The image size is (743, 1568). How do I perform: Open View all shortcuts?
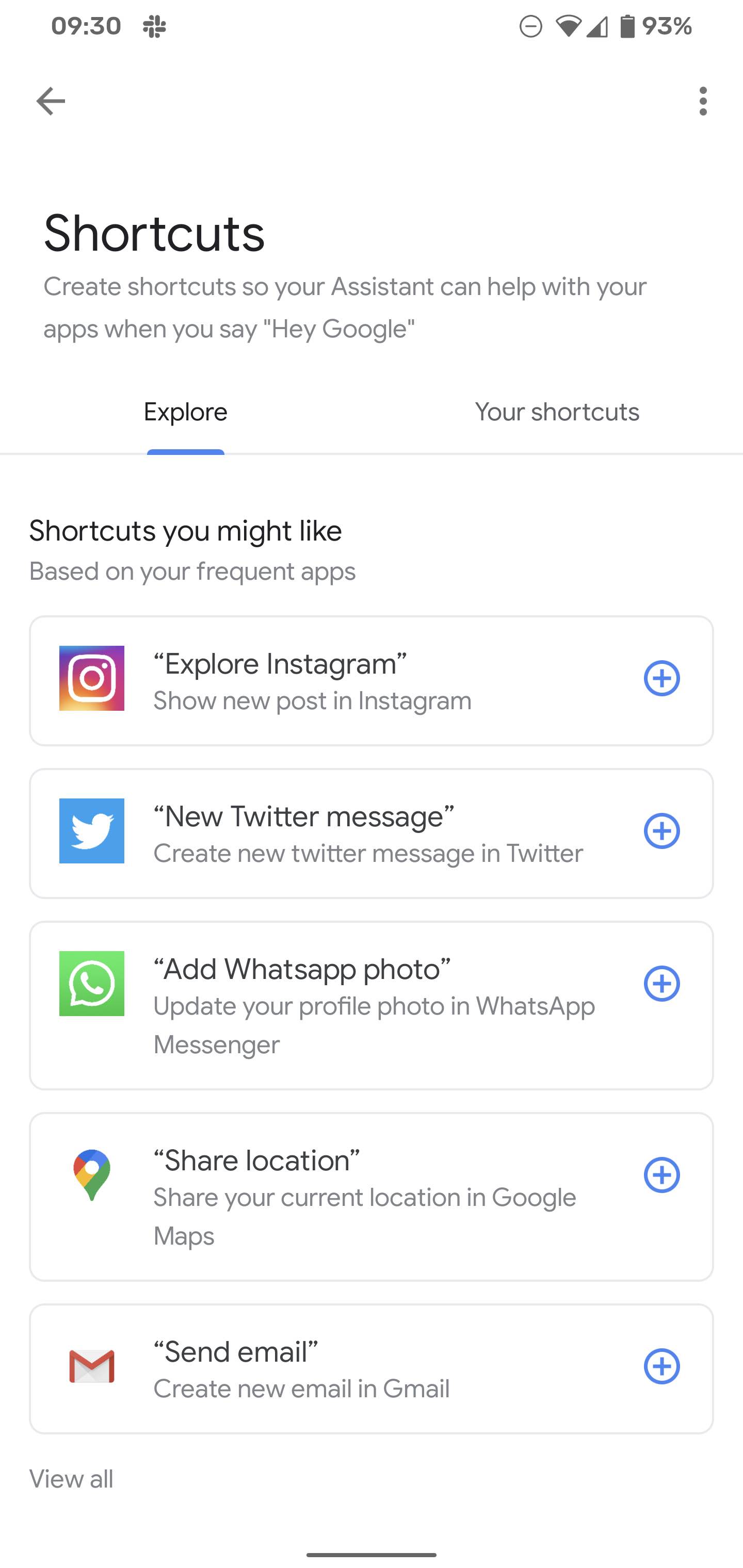point(71,1479)
